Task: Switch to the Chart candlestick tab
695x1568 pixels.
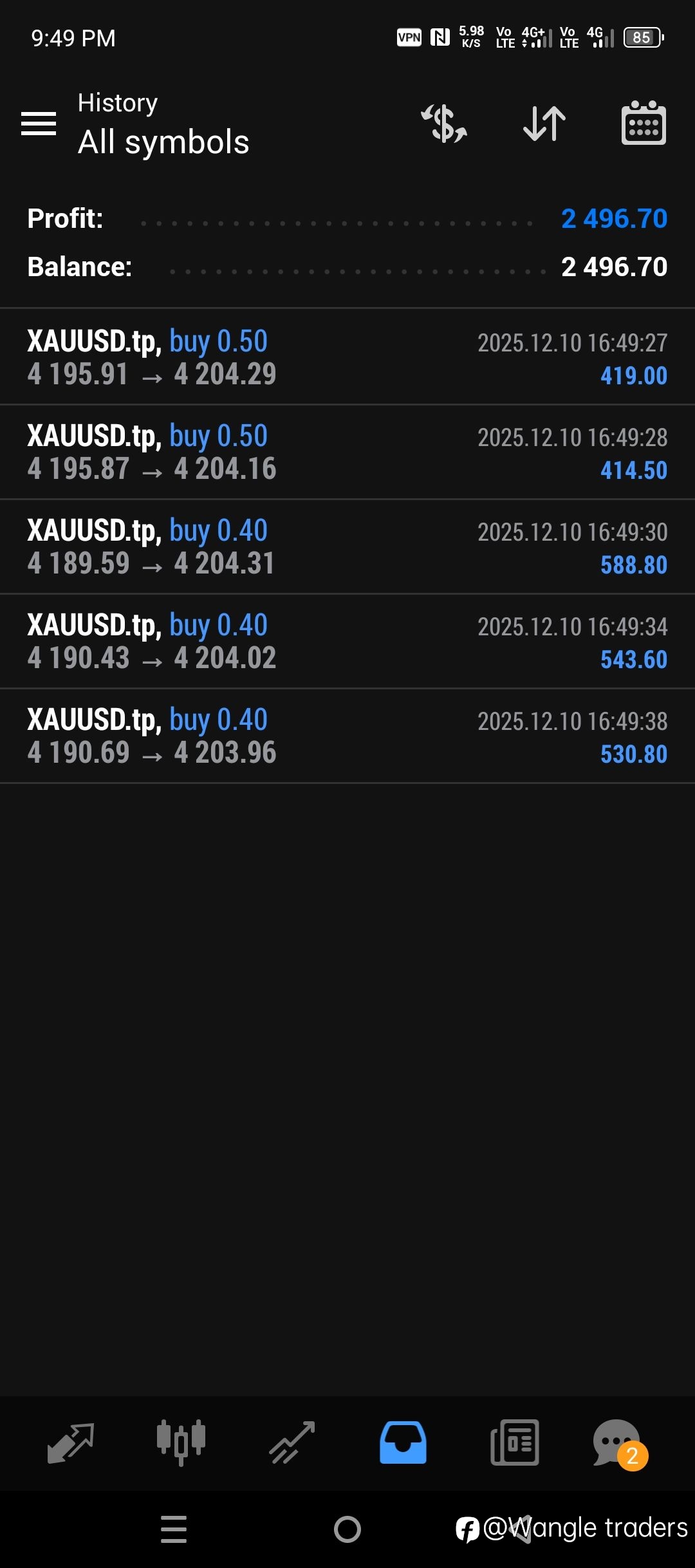Action: pyautogui.click(x=181, y=1442)
